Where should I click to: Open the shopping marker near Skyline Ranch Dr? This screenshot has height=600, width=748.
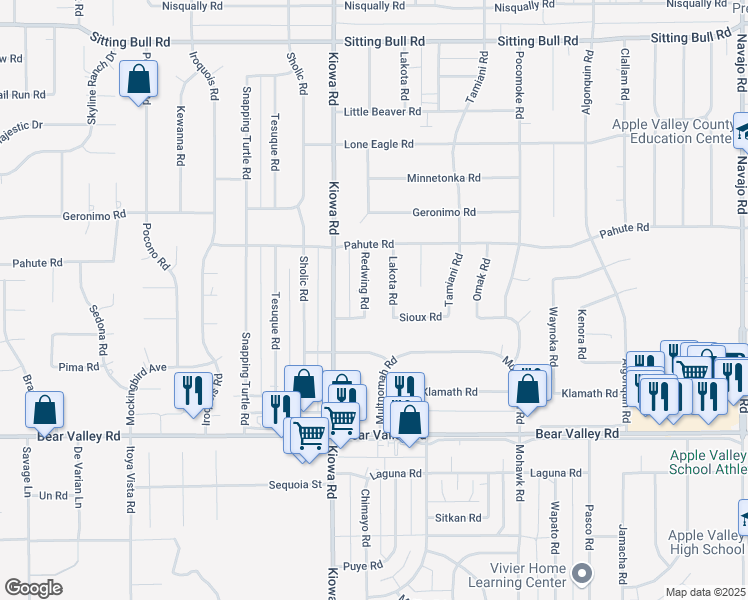tap(138, 81)
